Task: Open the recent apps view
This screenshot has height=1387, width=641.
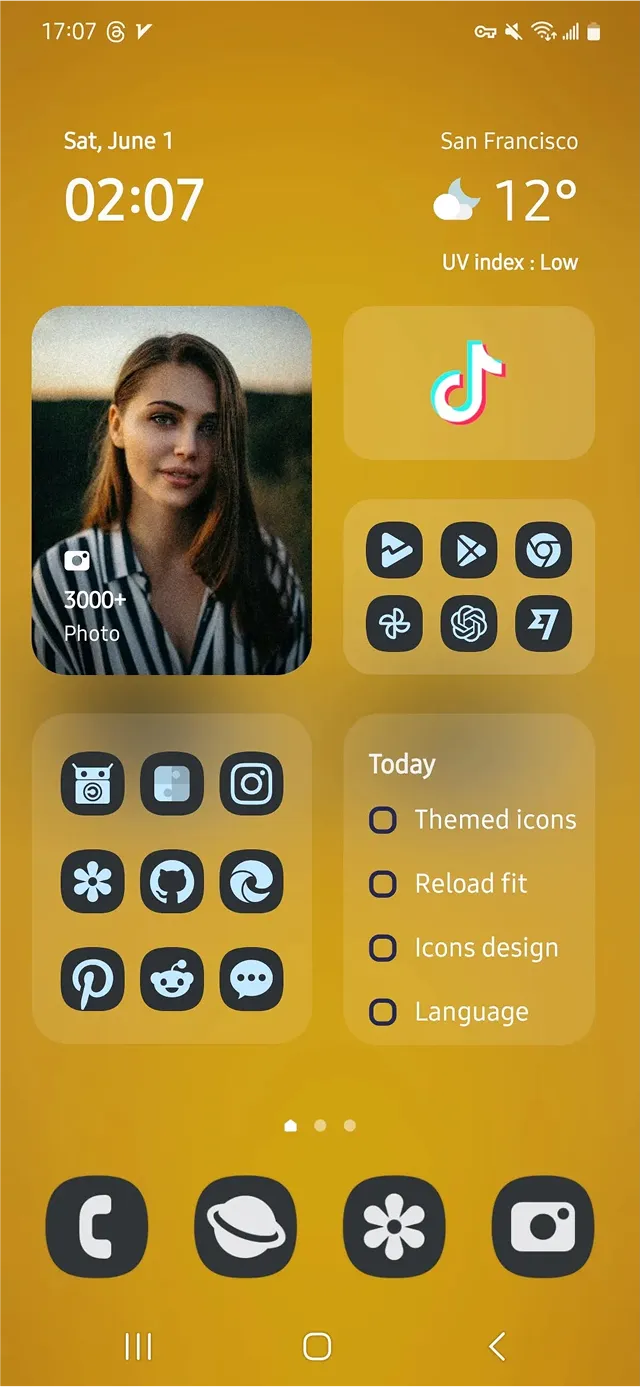Action: coord(138,1347)
